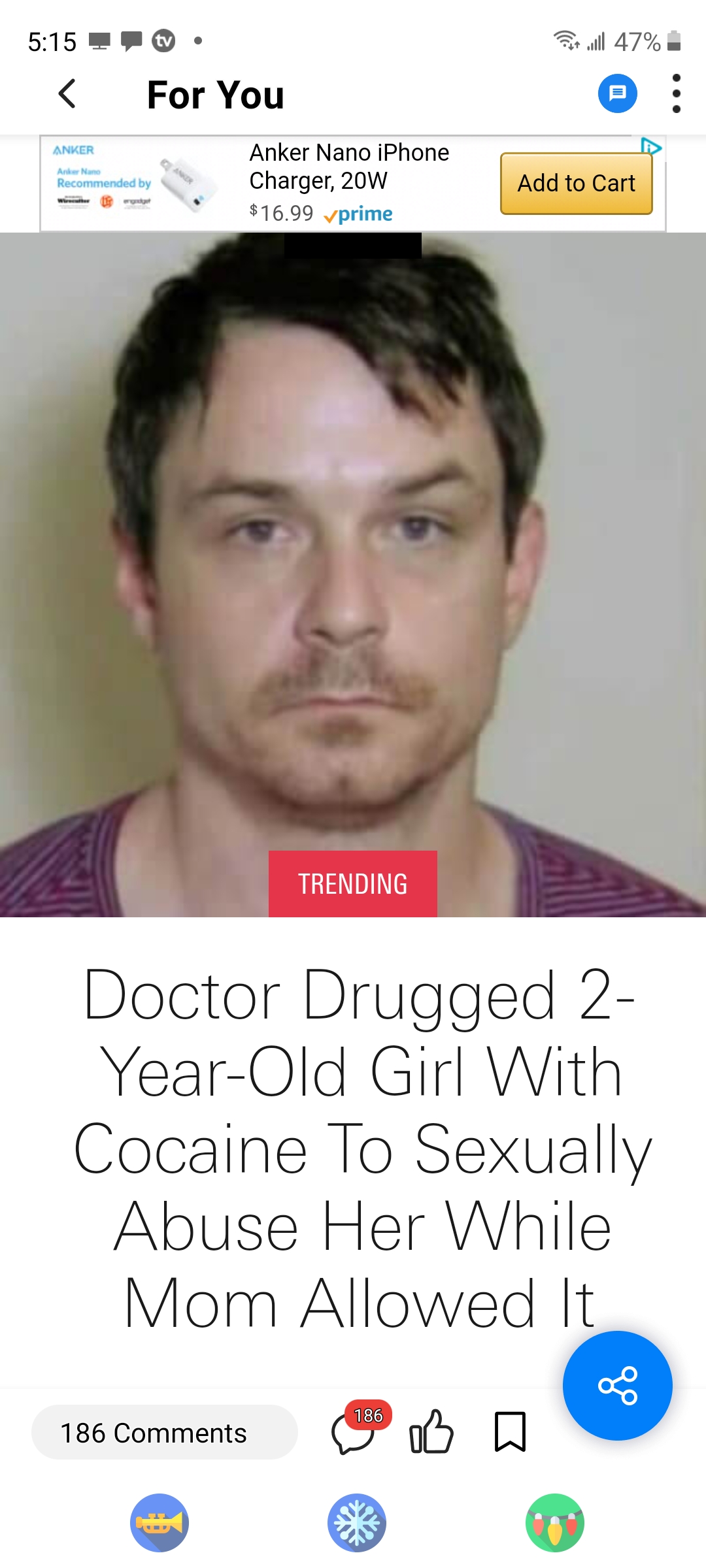
Task: Open the three-dot overflow menu
Action: (676, 93)
